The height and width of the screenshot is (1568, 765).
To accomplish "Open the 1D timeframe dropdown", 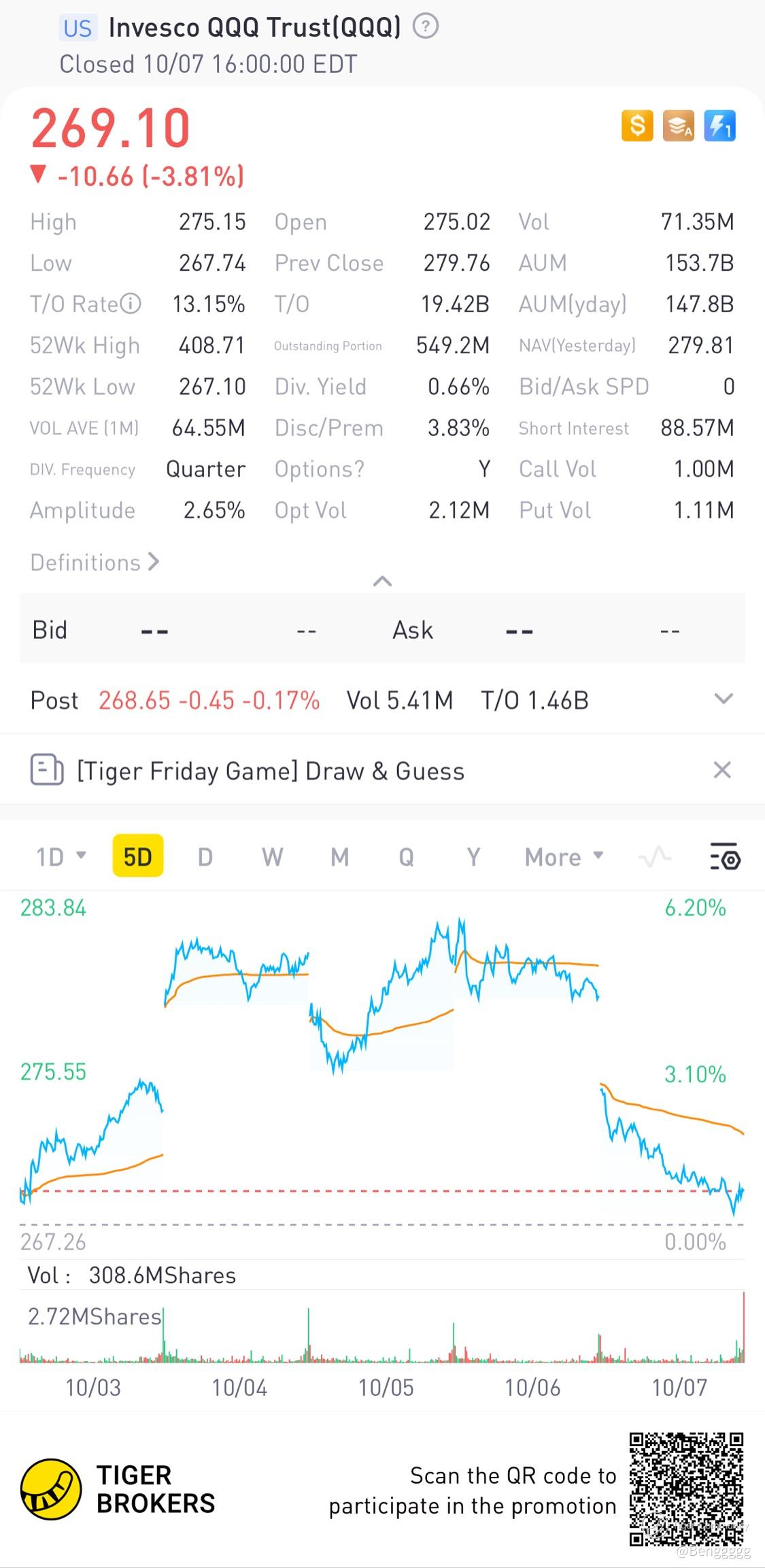I will click(x=61, y=856).
